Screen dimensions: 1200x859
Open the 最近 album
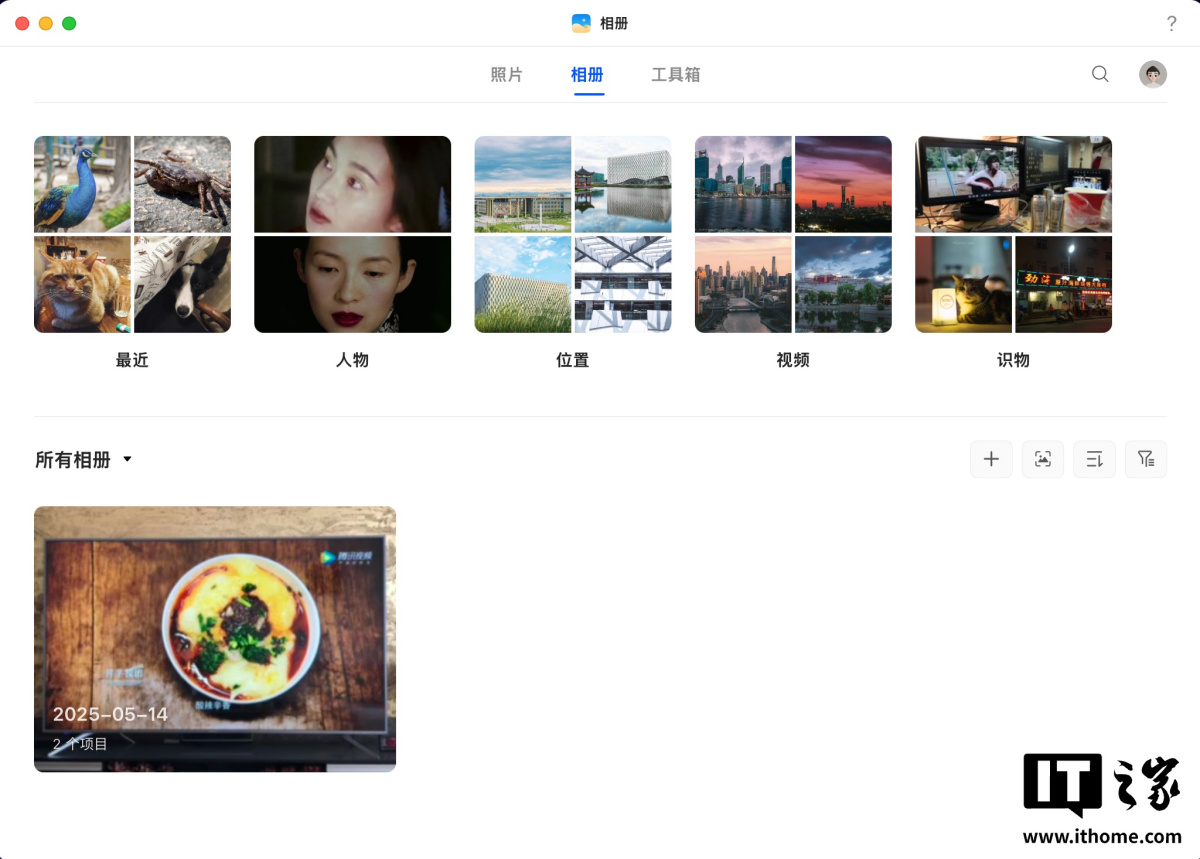132,234
